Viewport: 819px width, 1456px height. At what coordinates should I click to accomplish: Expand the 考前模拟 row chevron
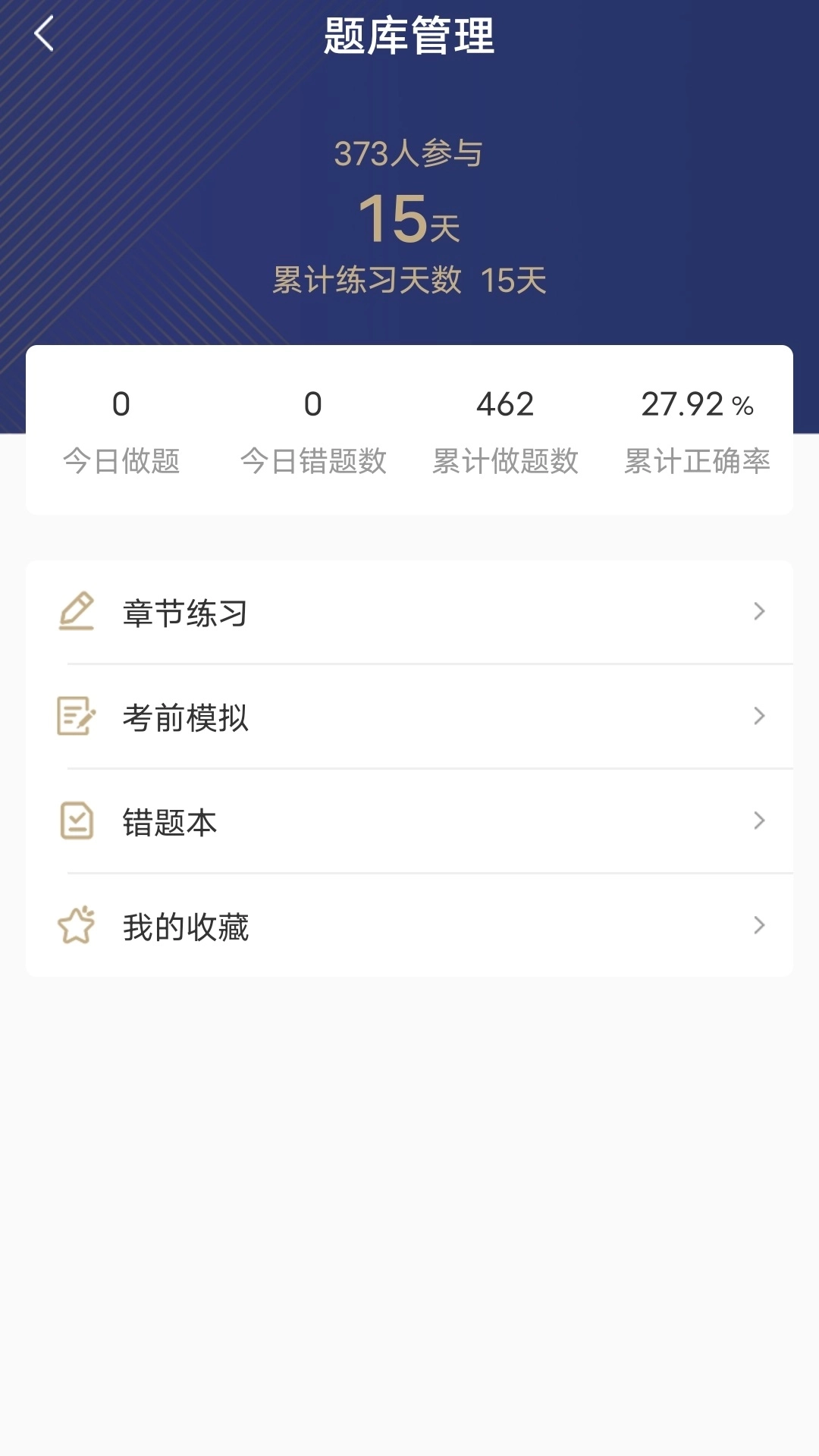tap(761, 717)
